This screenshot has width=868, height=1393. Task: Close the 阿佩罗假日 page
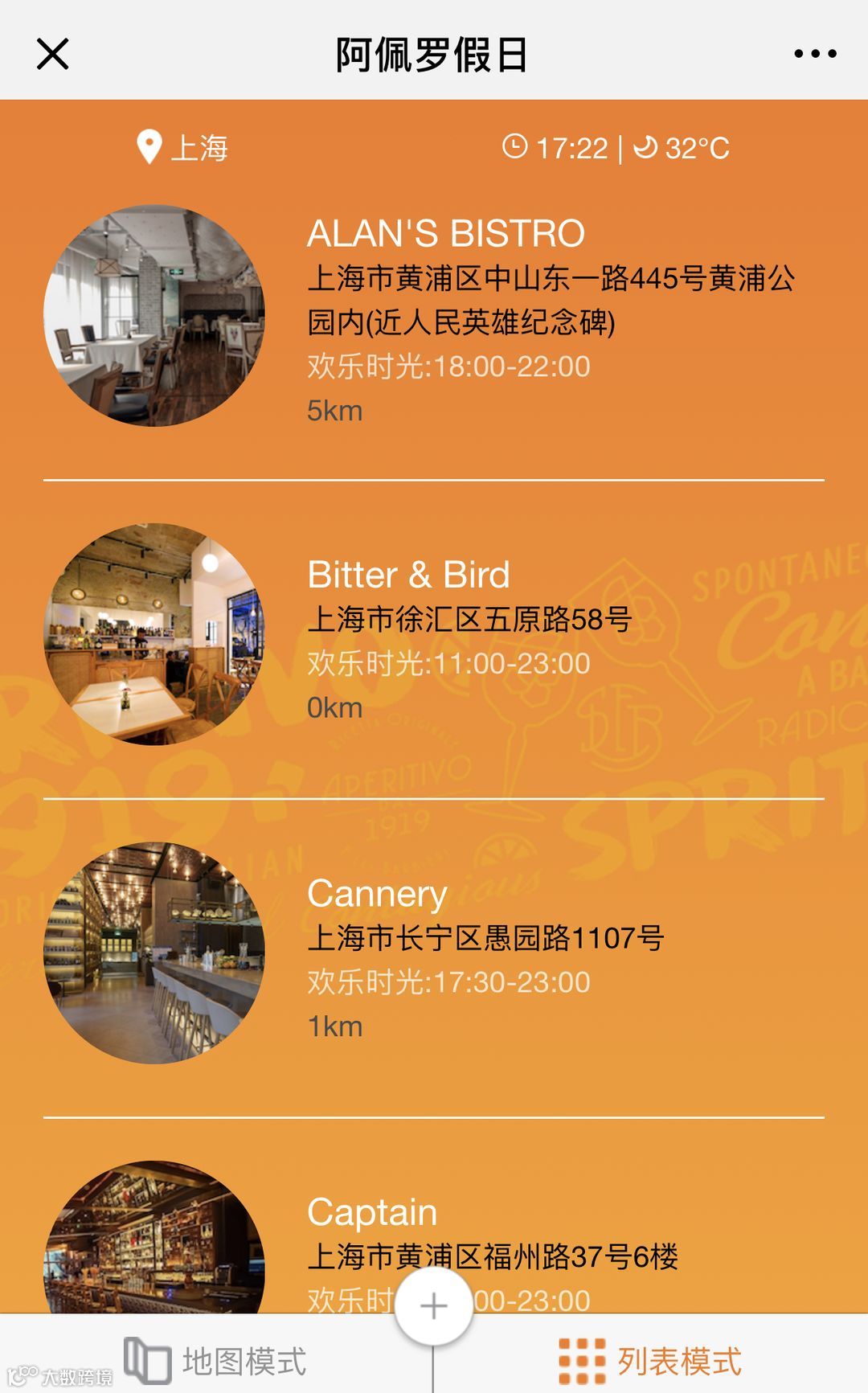53,55
